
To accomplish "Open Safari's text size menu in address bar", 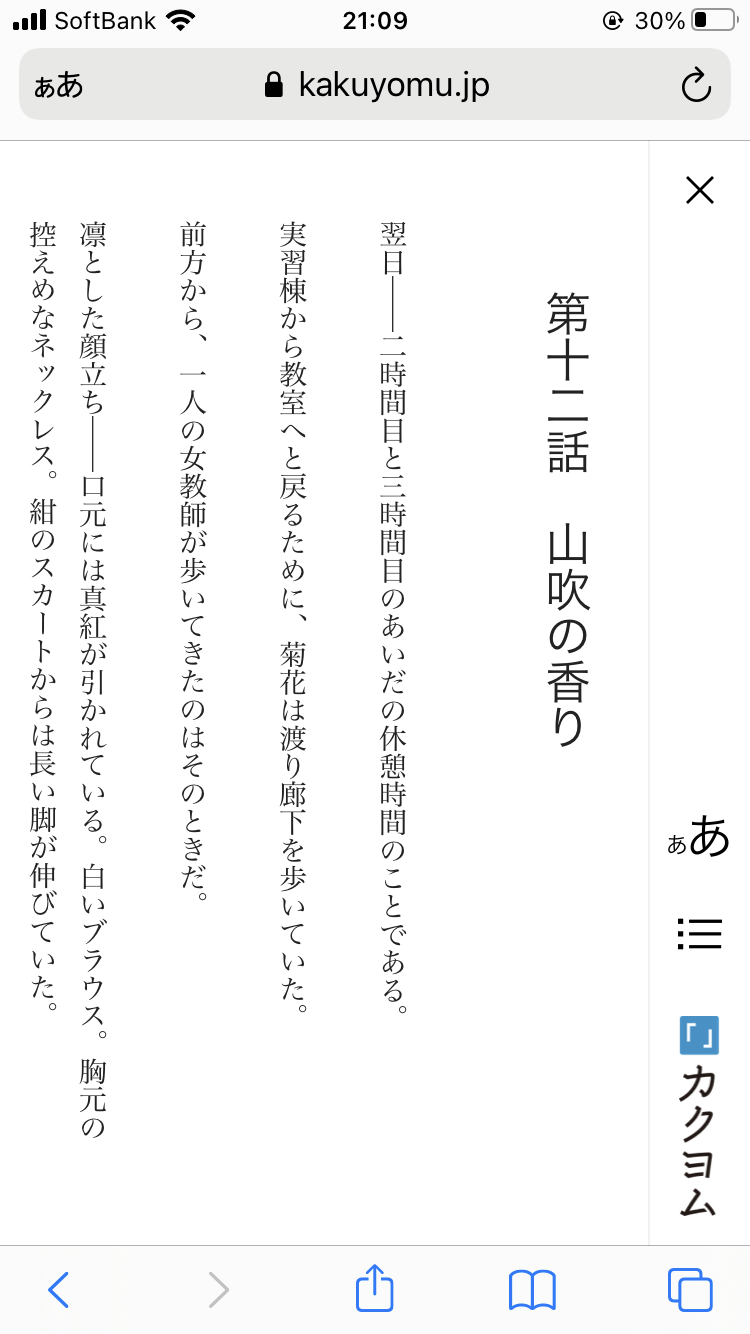I will 59,86.
